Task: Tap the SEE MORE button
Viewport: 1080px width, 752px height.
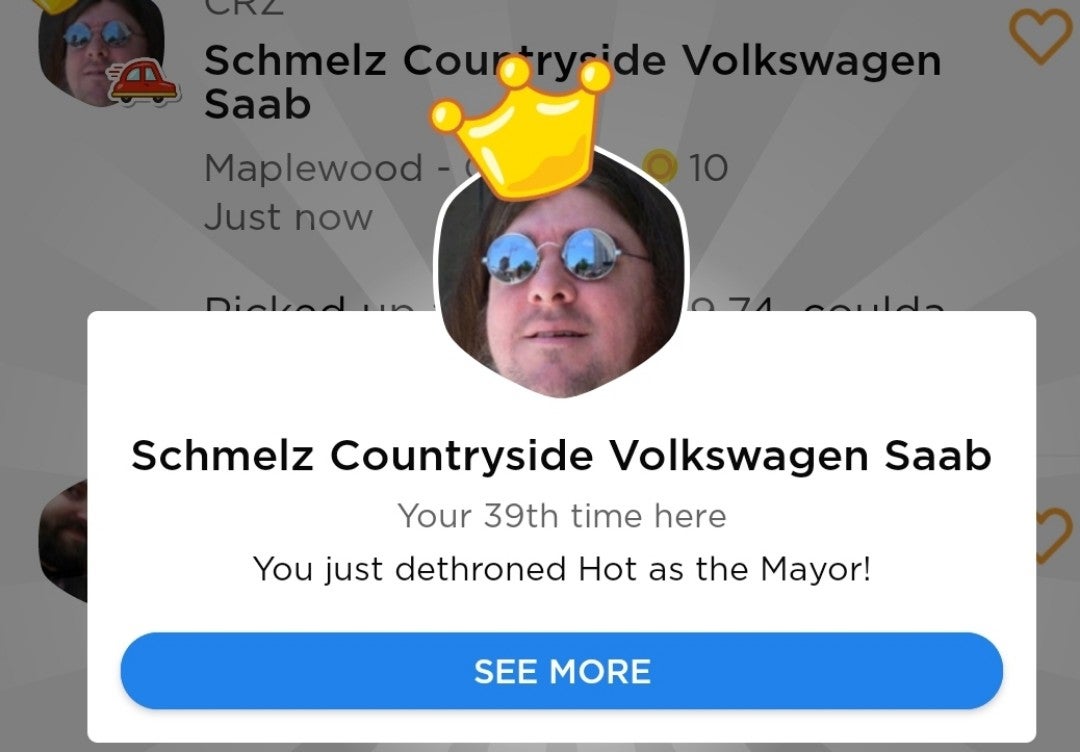Action: (561, 670)
